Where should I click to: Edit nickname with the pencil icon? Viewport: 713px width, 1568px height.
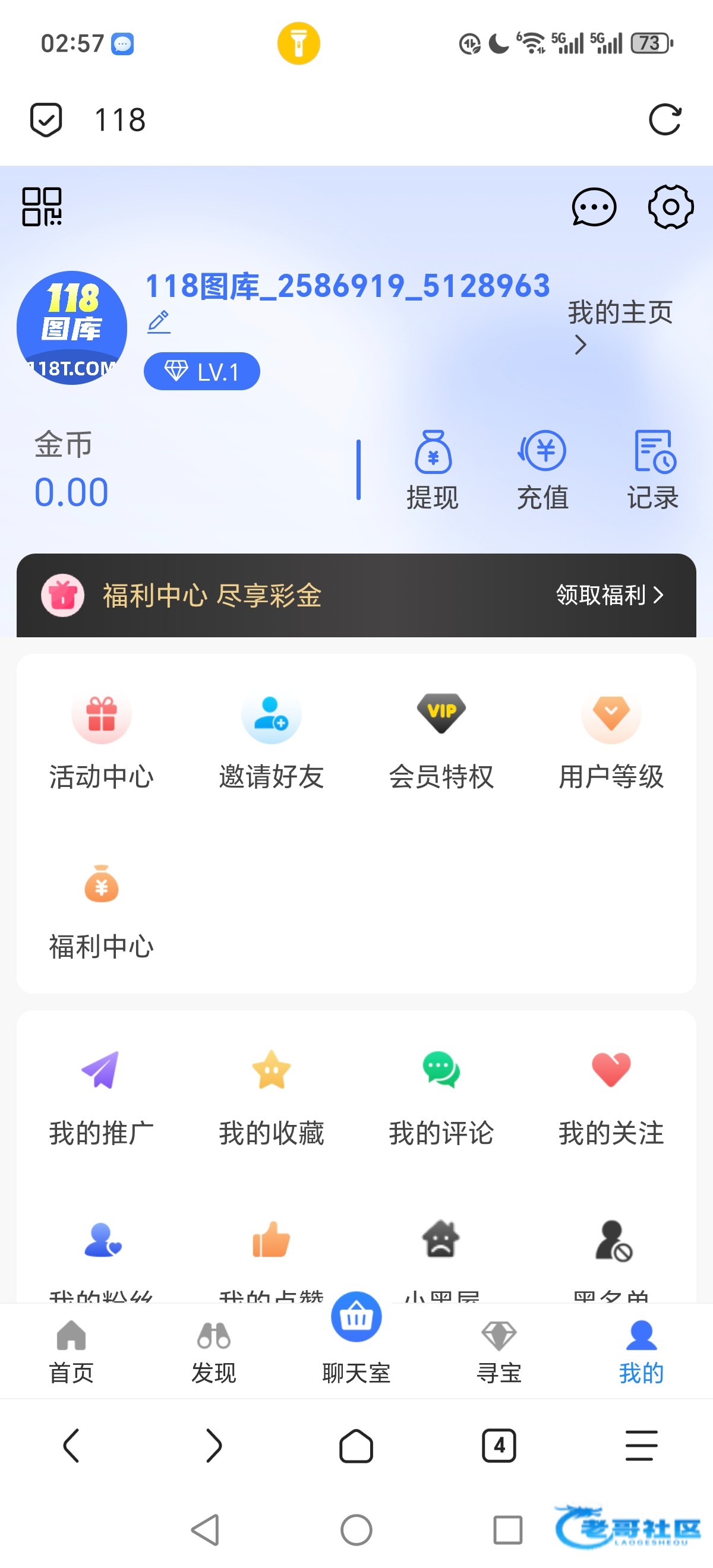click(x=159, y=322)
